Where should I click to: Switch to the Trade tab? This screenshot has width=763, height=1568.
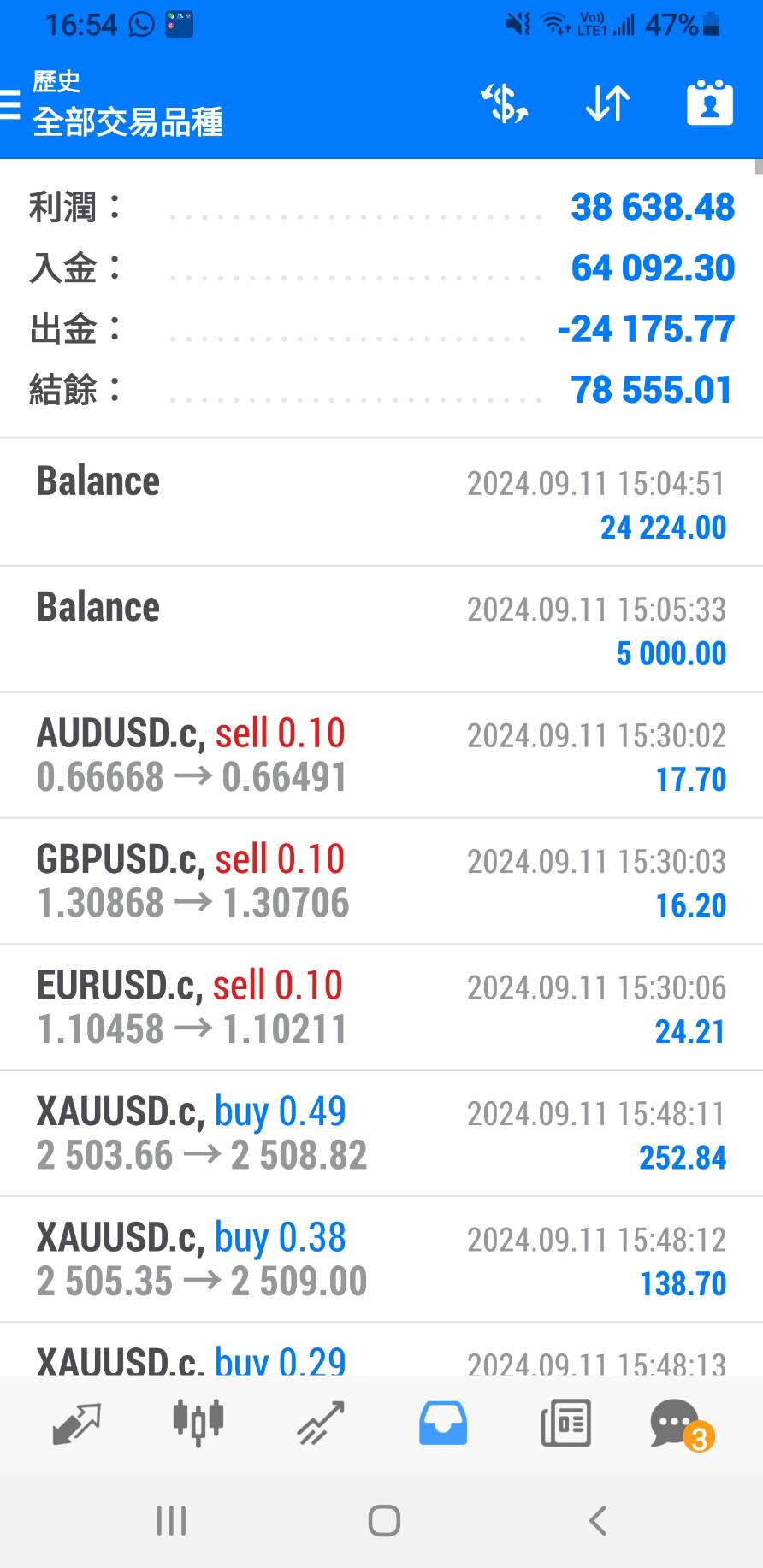click(321, 1424)
